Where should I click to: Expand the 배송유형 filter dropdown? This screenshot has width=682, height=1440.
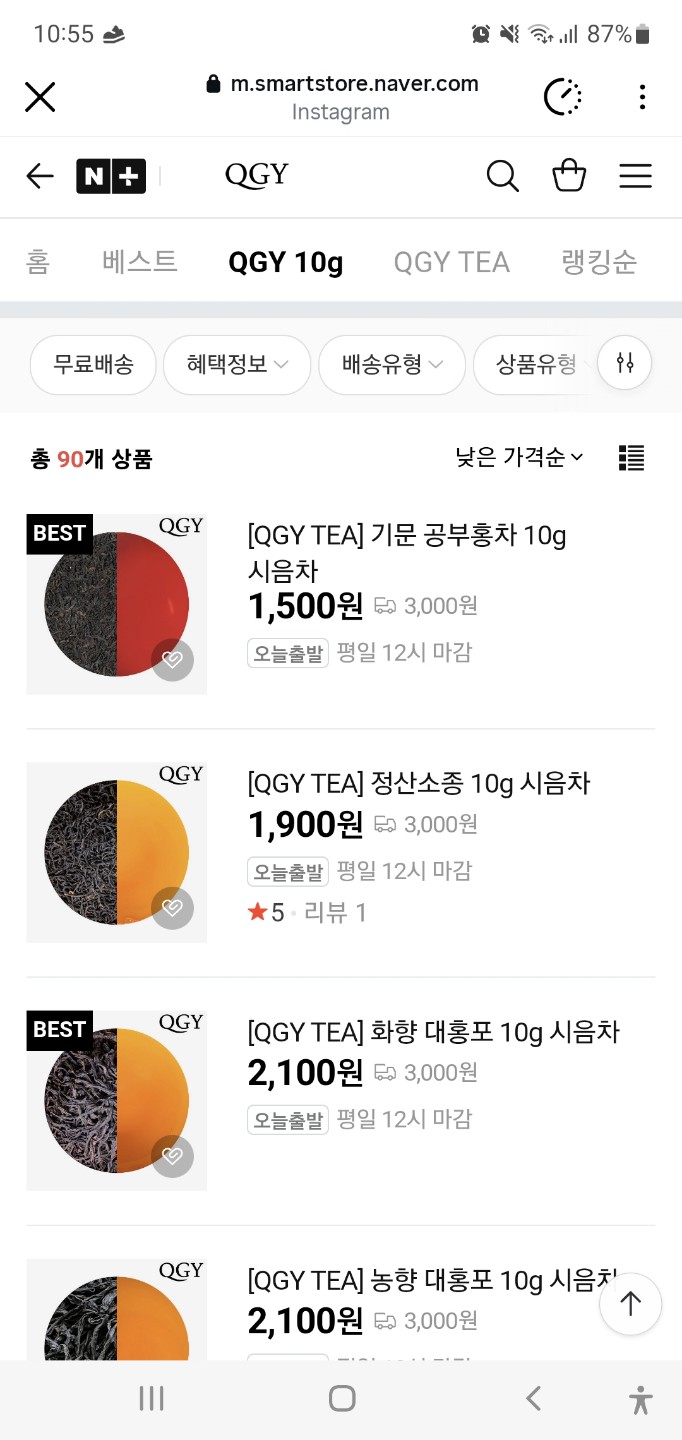[x=392, y=365]
